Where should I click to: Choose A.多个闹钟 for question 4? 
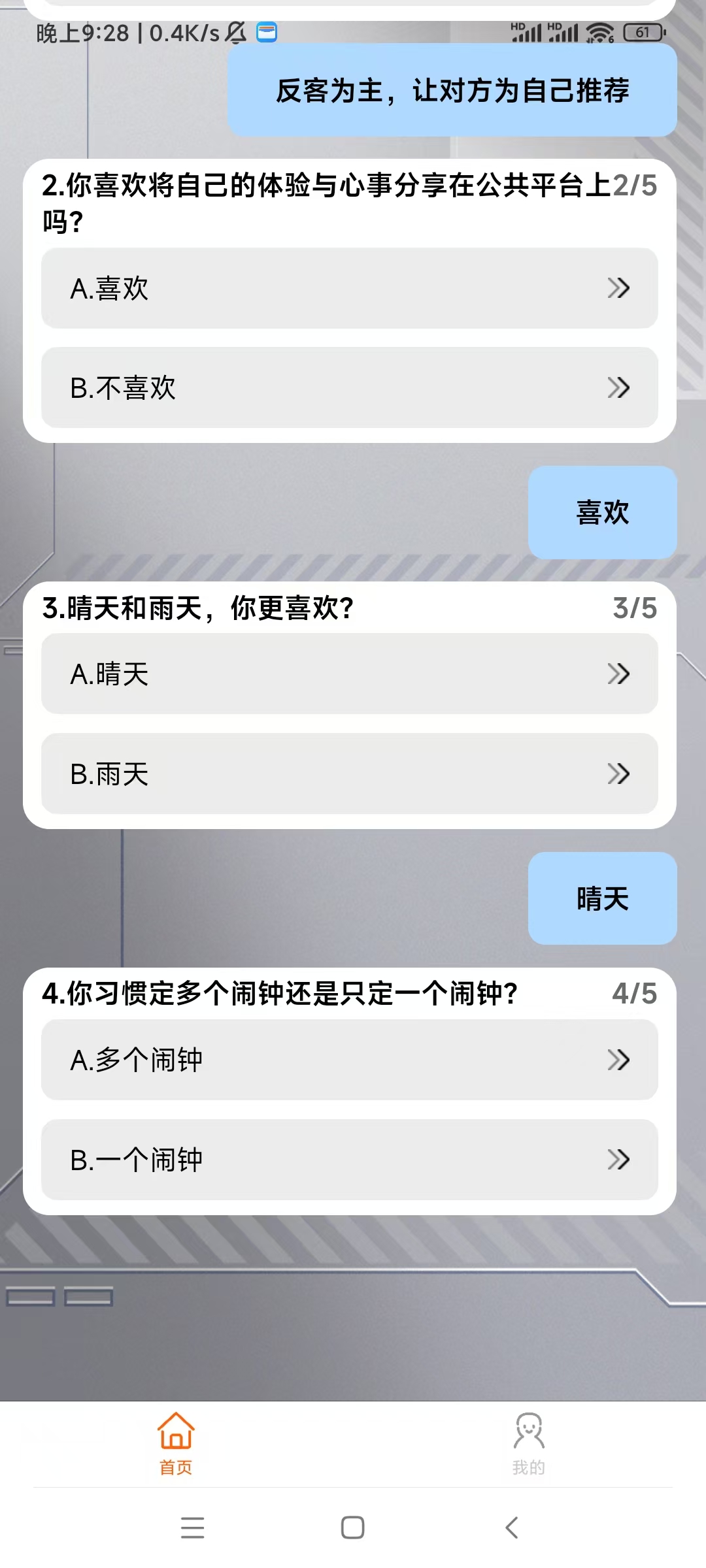tap(349, 1060)
